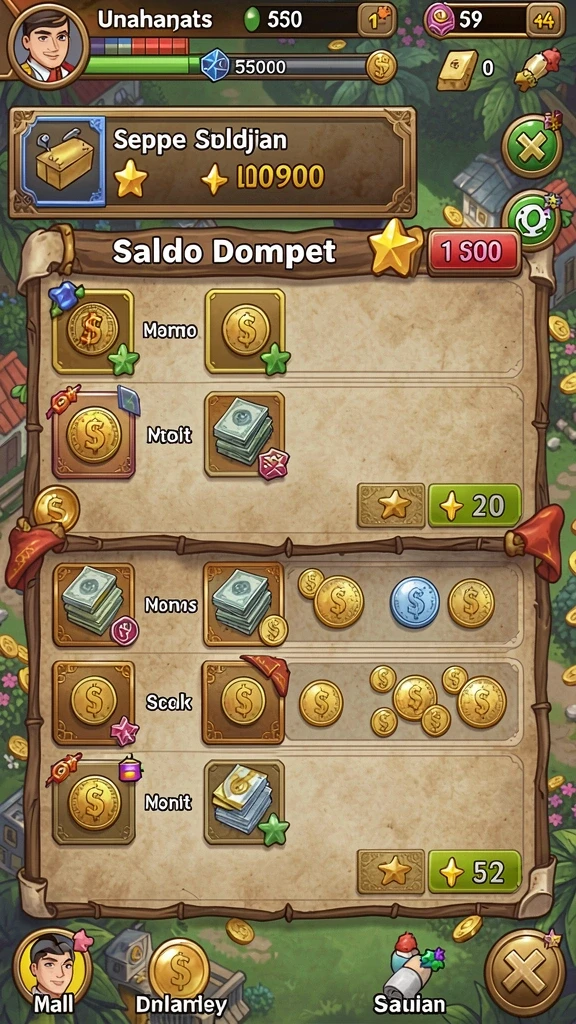Buy with the green 52 button
The width and height of the screenshot is (576, 1024).
[474, 871]
